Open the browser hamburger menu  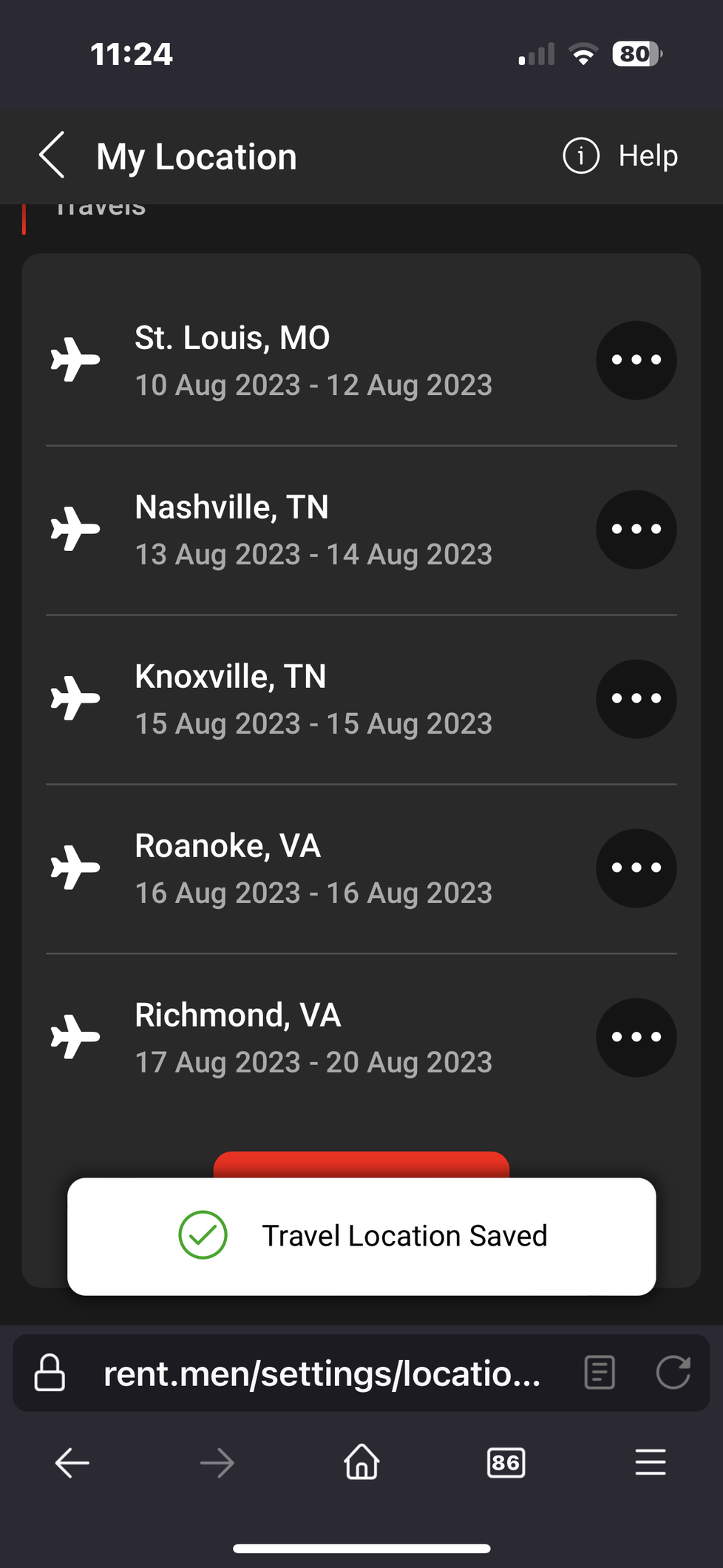651,1463
